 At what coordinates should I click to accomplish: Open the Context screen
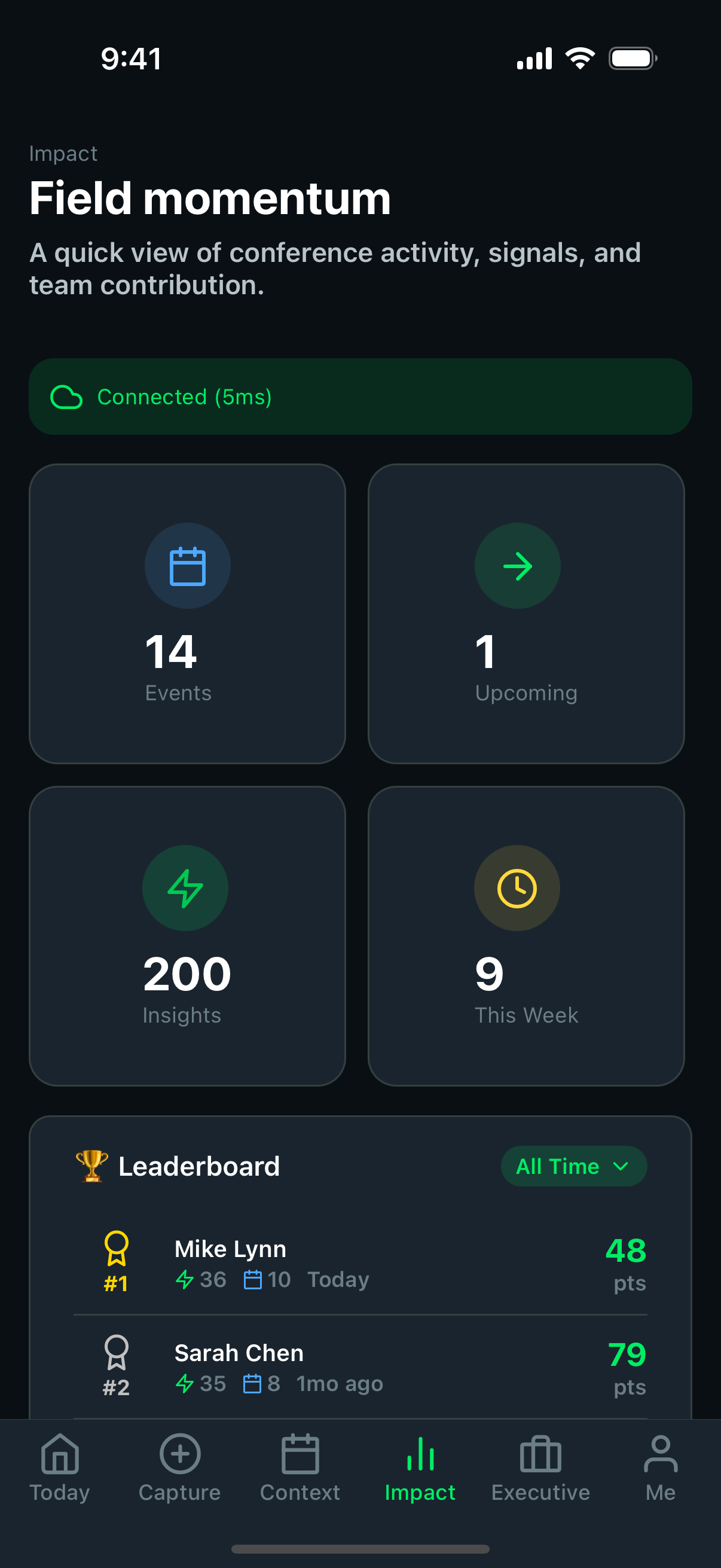[300, 1473]
